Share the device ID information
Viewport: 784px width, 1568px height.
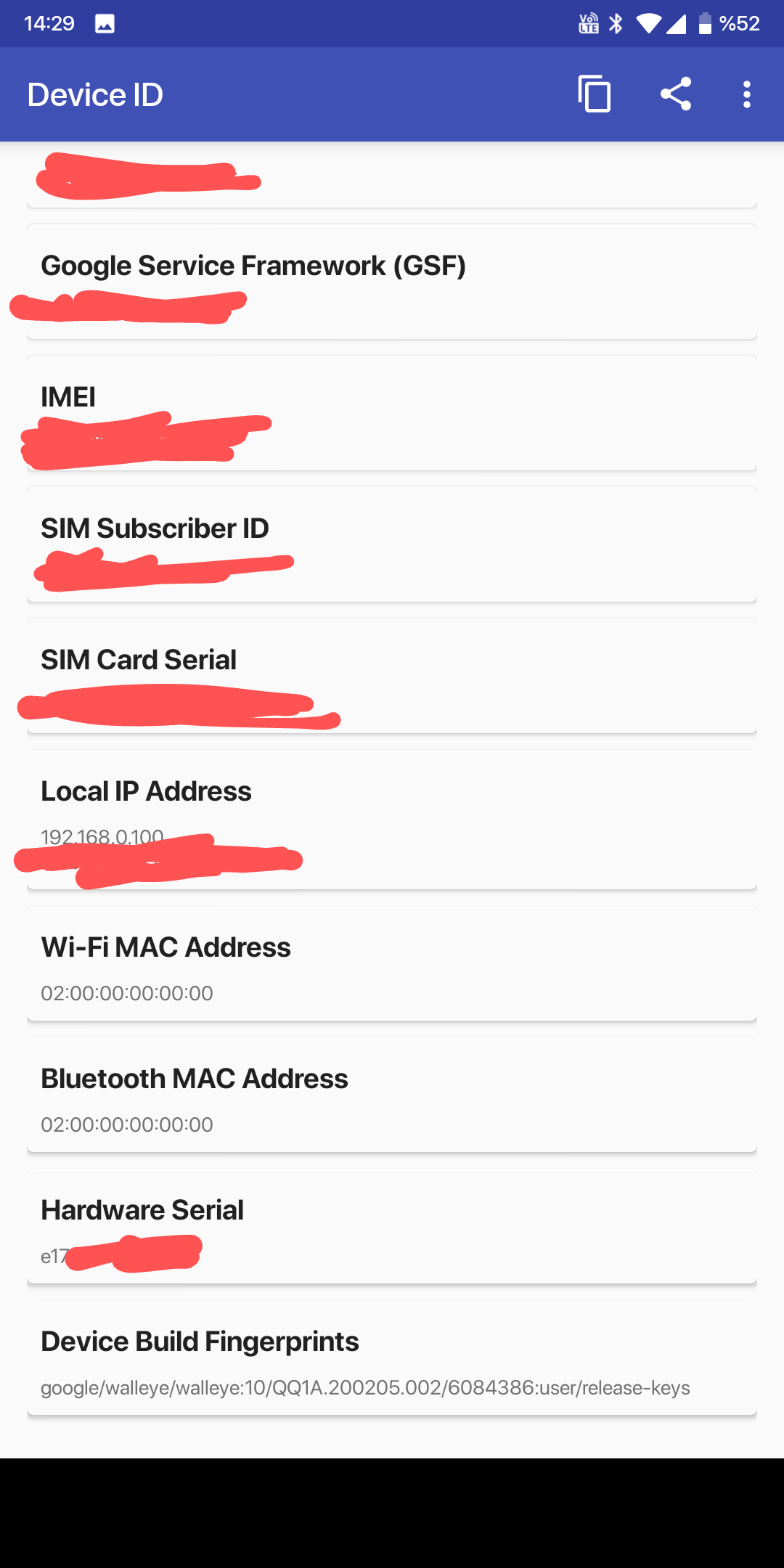click(x=675, y=94)
